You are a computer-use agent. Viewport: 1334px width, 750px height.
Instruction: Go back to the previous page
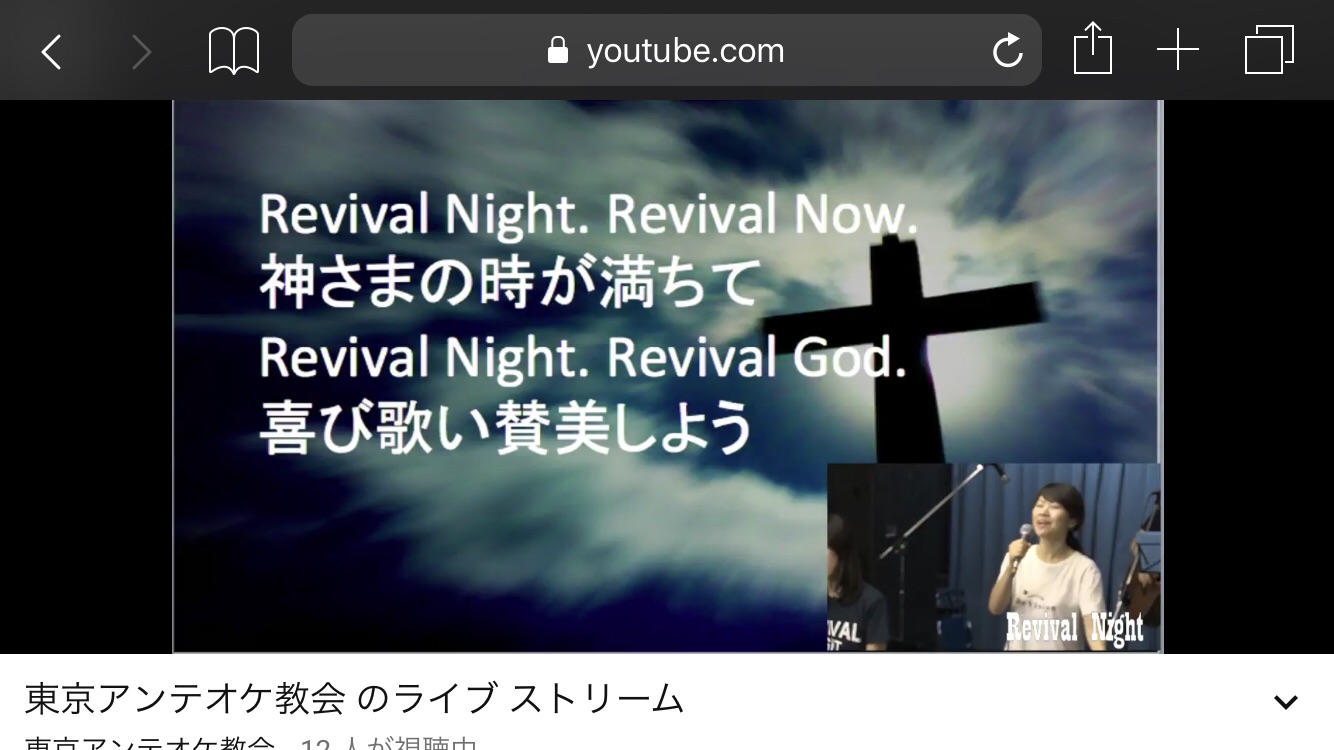tap(51, 51)
